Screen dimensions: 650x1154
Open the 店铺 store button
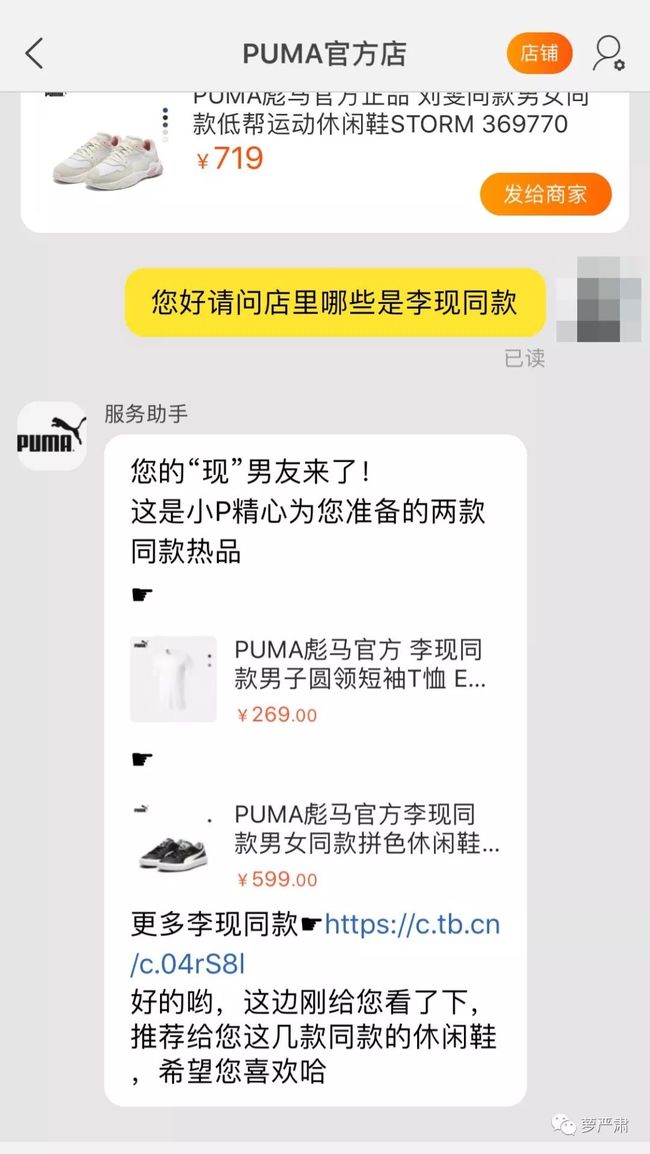tap(539, 53)
